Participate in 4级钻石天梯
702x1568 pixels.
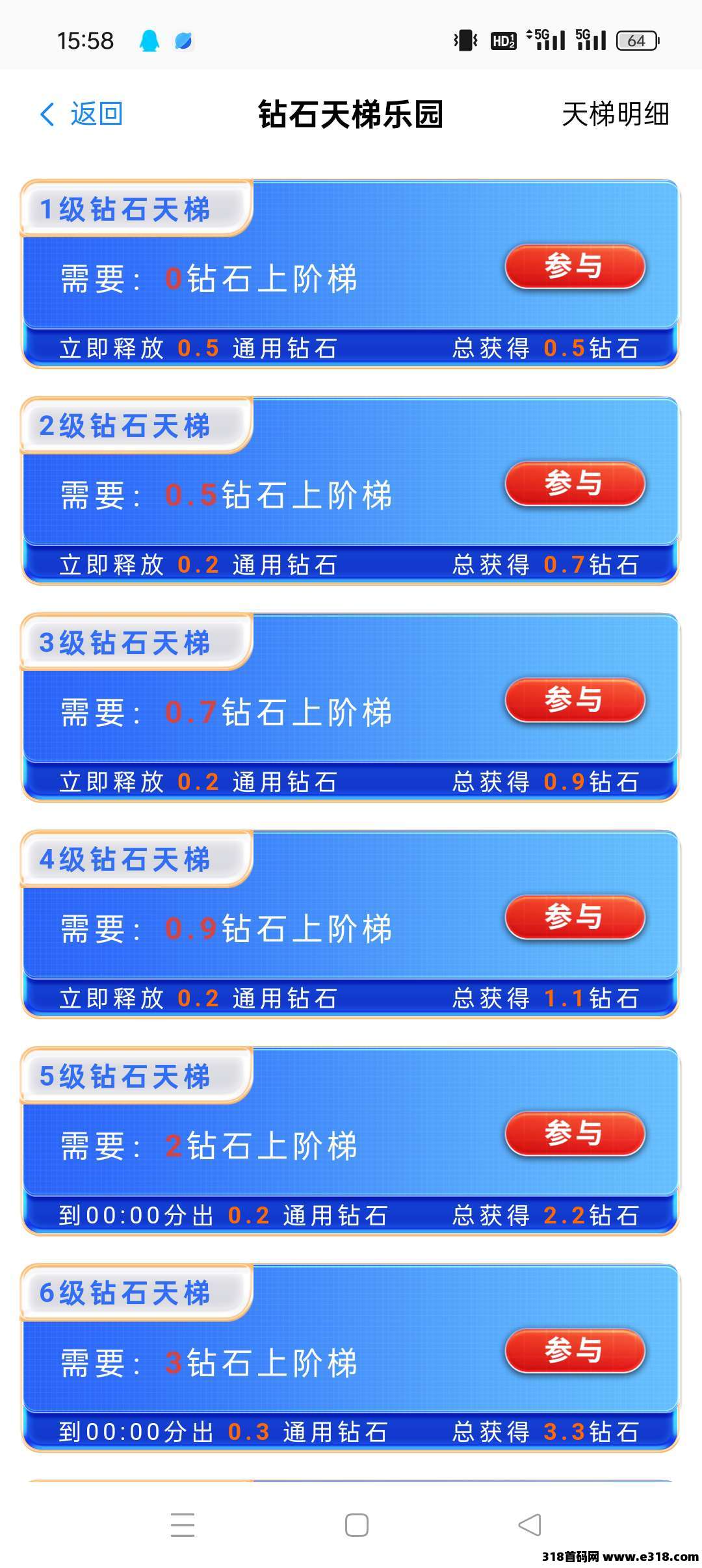575,917
